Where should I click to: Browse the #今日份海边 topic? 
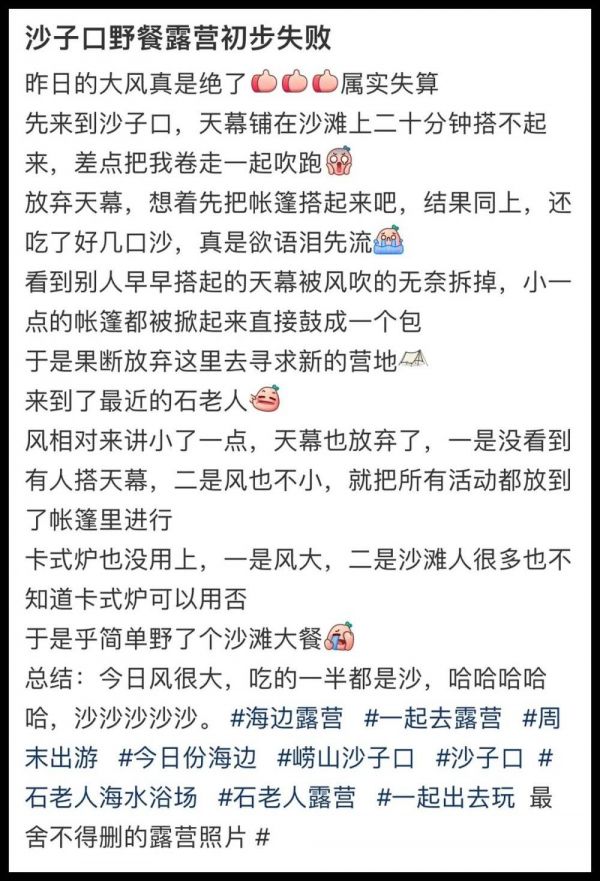[187, 758]
